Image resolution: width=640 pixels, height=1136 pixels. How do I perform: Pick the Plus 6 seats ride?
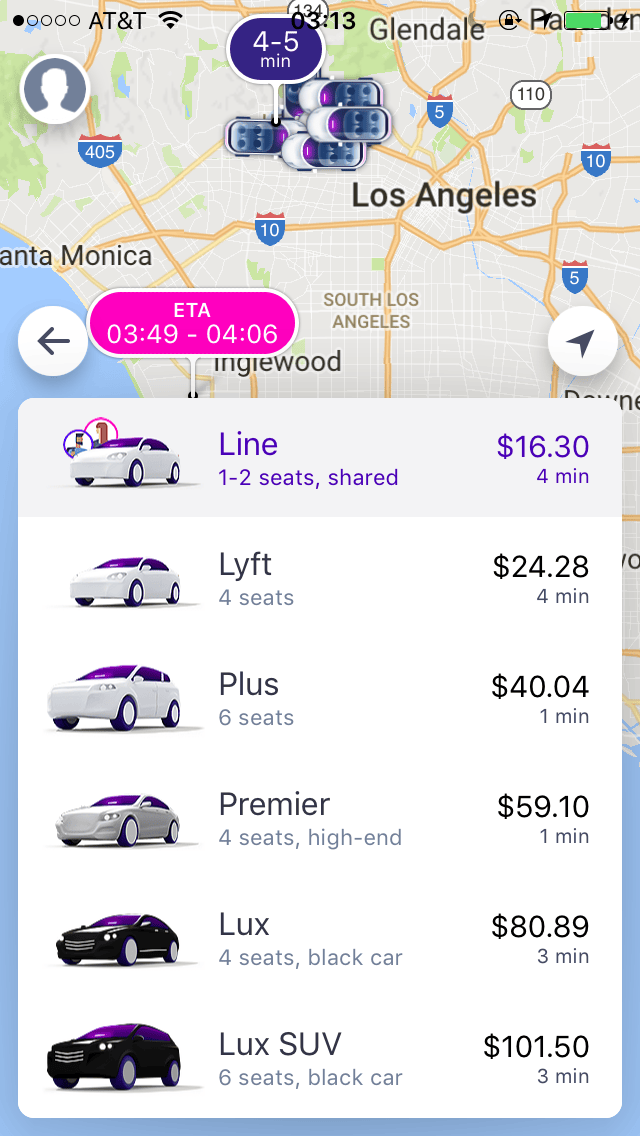[320, 698]
